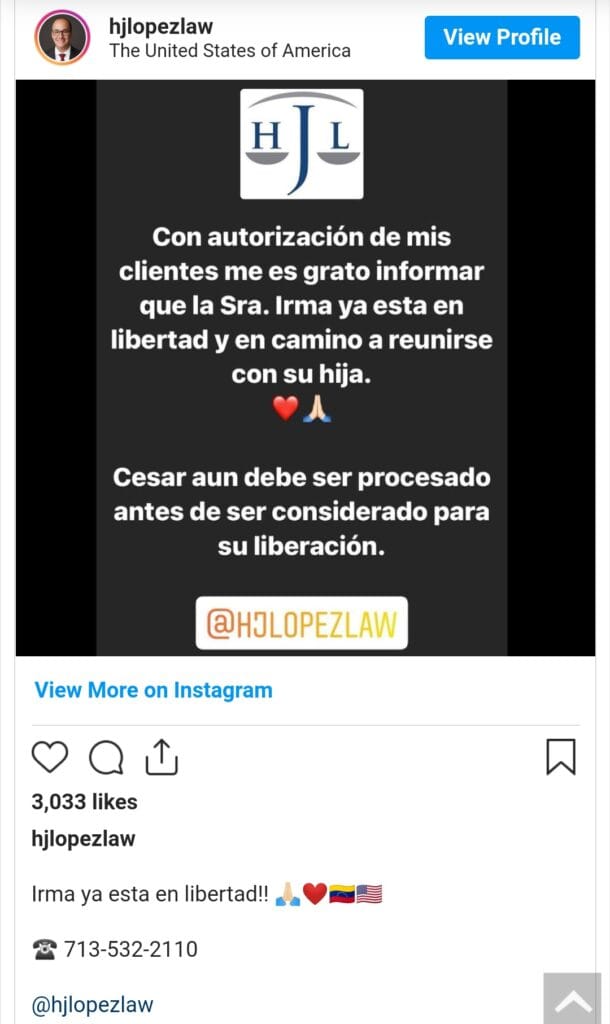Bookmark this Instagram post
610x1024 pixels.
560,757
